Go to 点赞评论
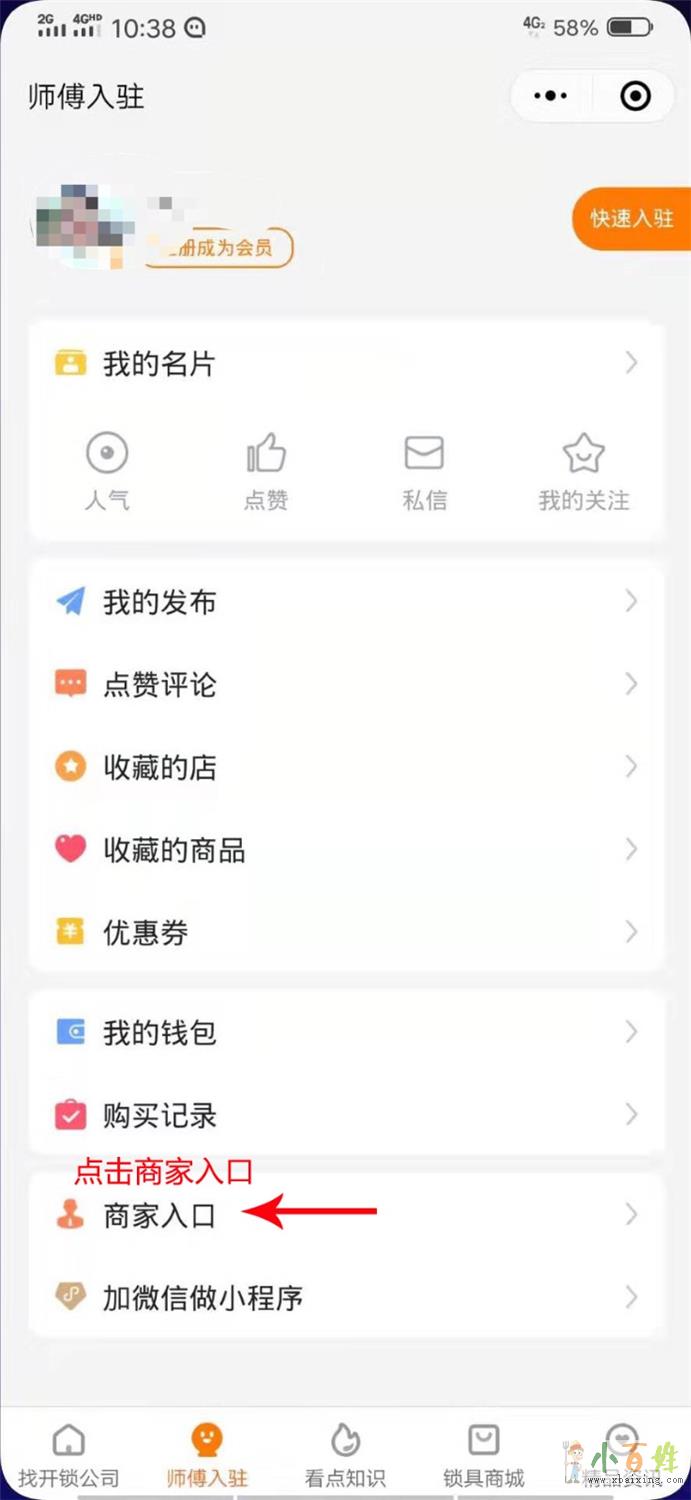The image size is (691, 1500). pyautogui.click(x=345, y=685)
